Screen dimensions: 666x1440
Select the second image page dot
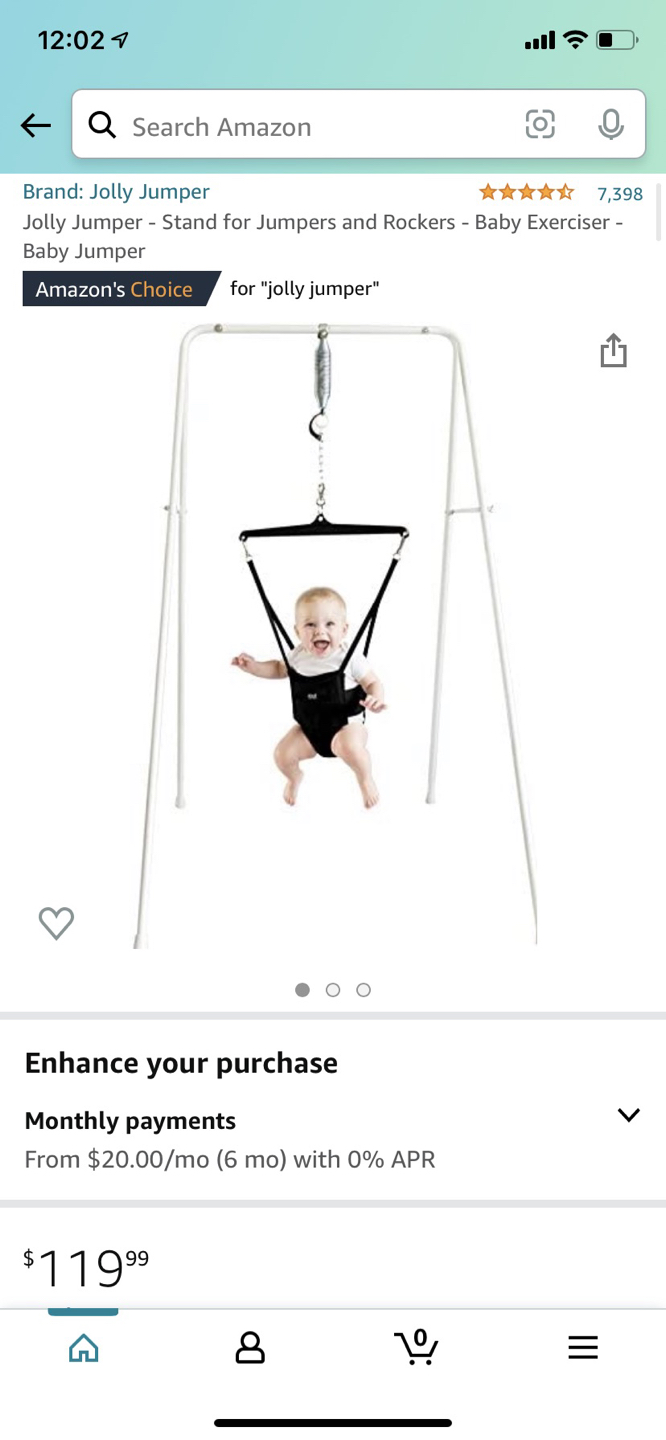333,990
